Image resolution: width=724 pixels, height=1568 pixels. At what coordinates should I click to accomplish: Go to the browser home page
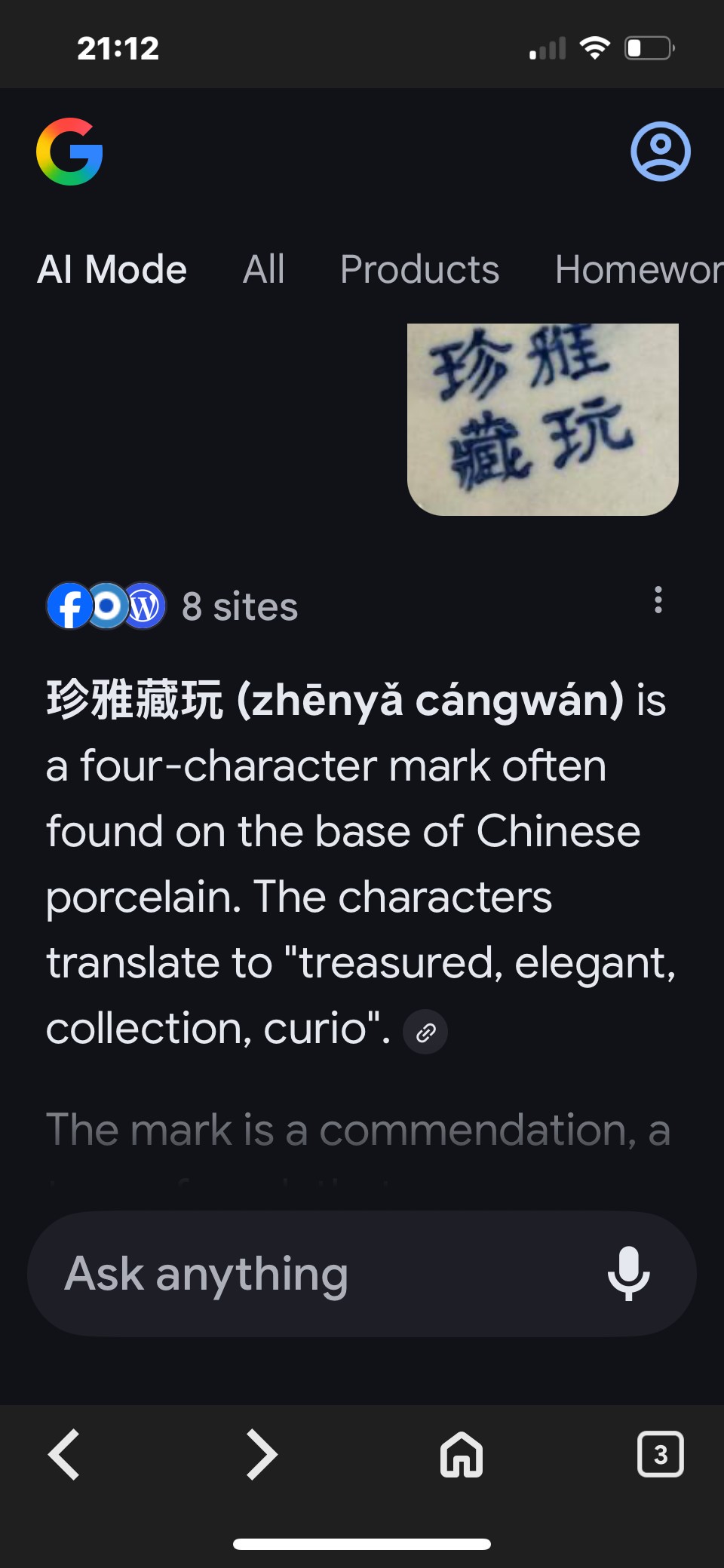tap(461, 1454)
